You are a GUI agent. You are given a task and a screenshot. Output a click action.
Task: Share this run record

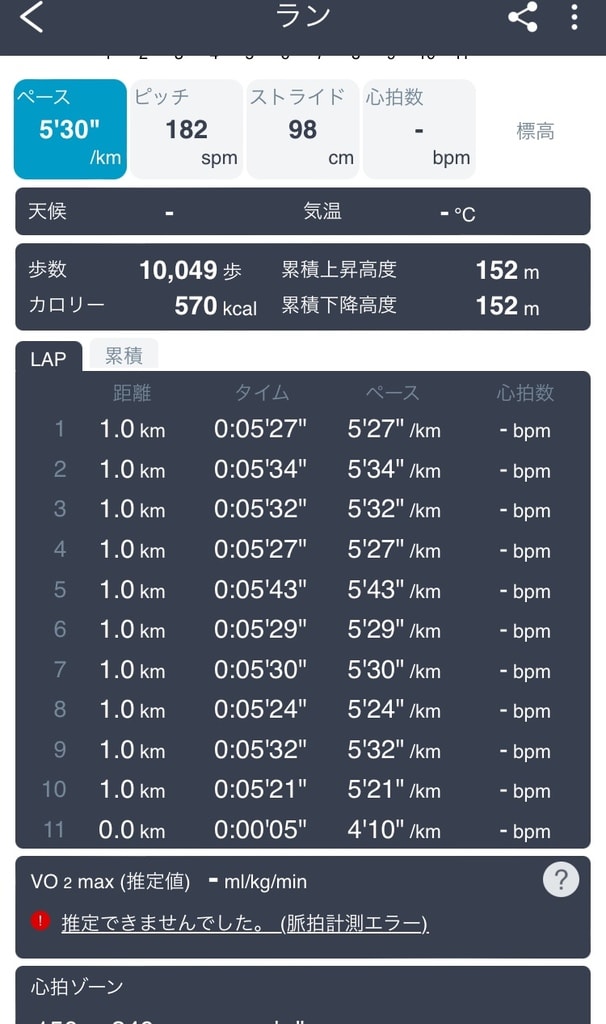(522, 16)
